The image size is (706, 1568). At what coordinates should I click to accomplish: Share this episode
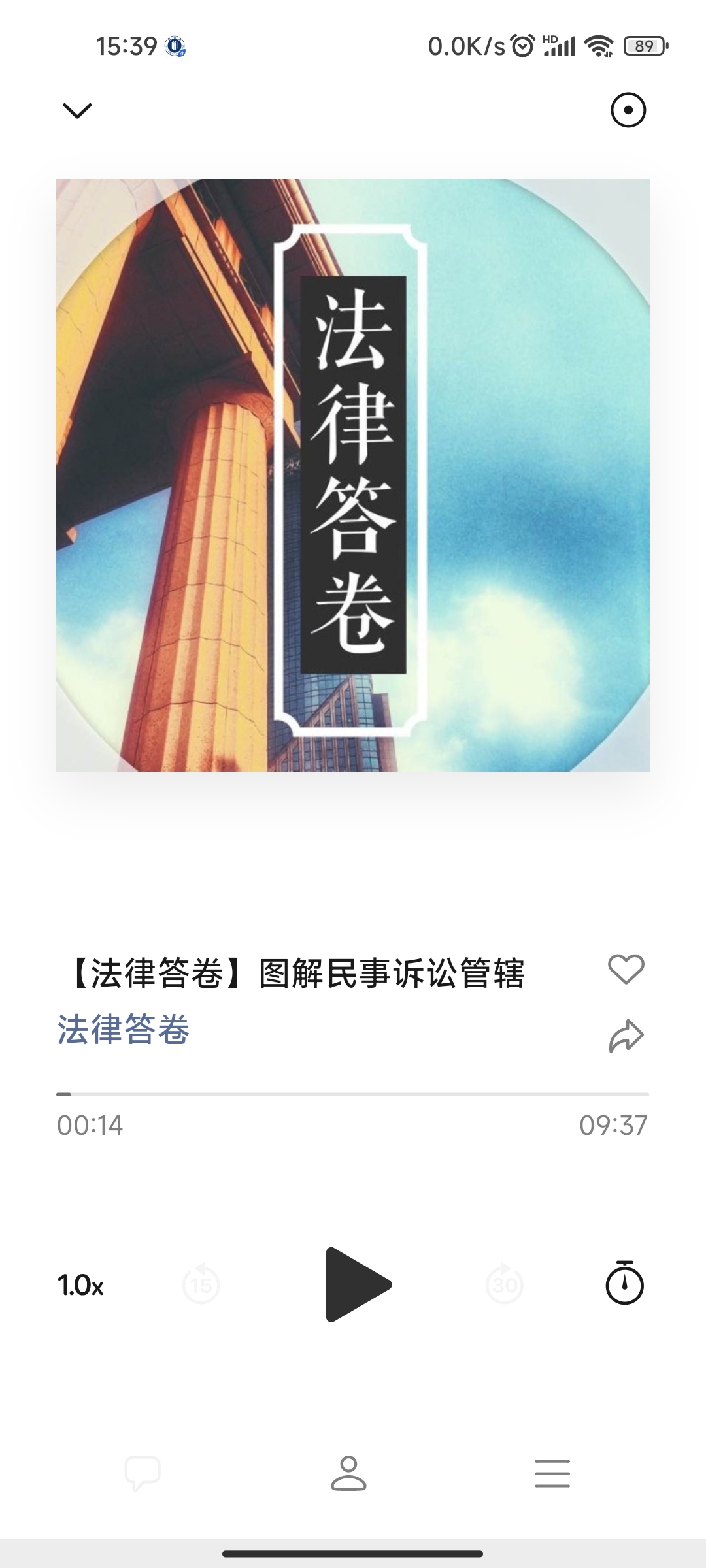coord(626,1036)
